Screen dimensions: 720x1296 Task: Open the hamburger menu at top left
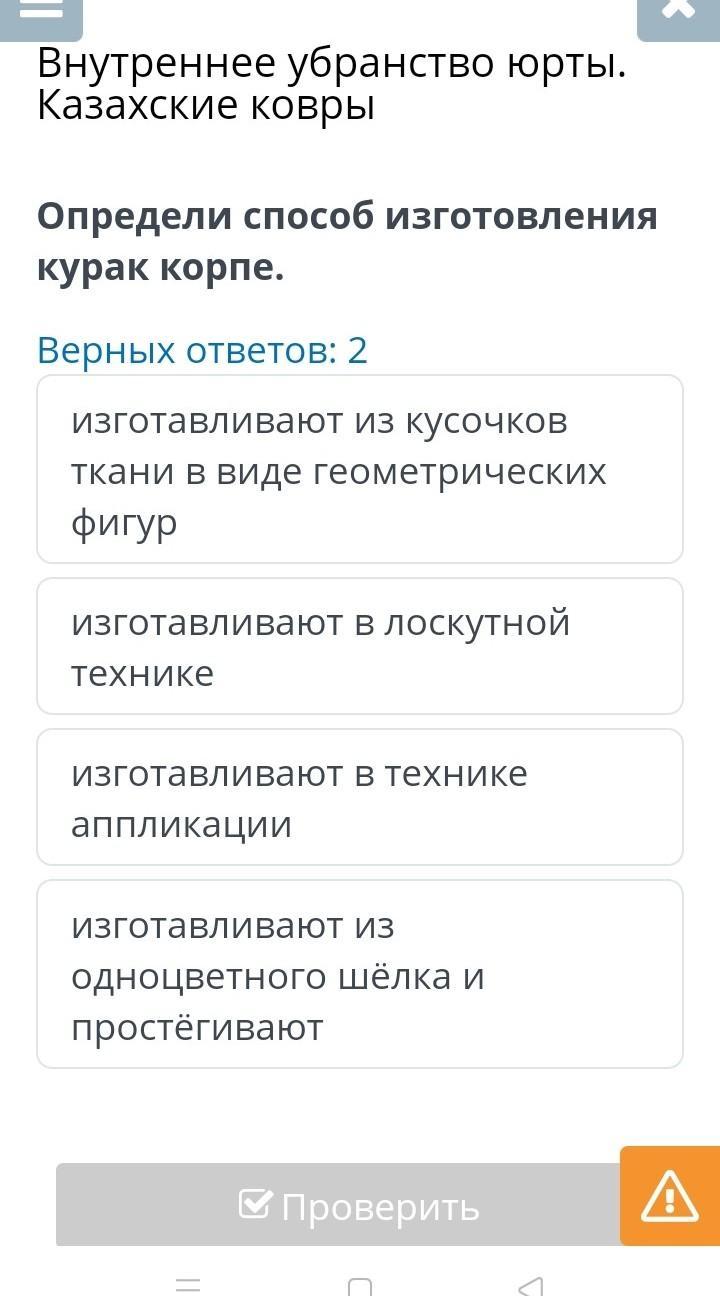(41, 15)
